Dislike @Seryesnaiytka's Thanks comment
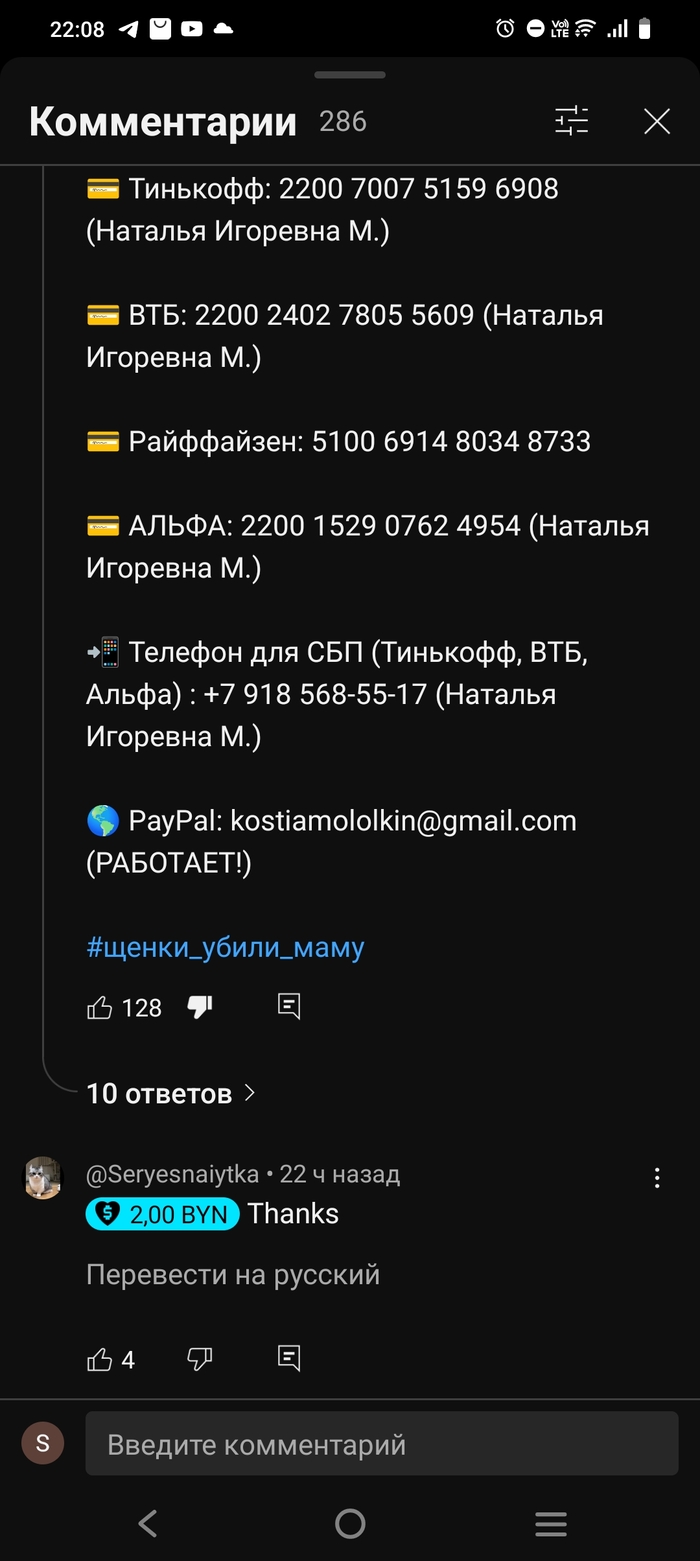 [200, 1359]
